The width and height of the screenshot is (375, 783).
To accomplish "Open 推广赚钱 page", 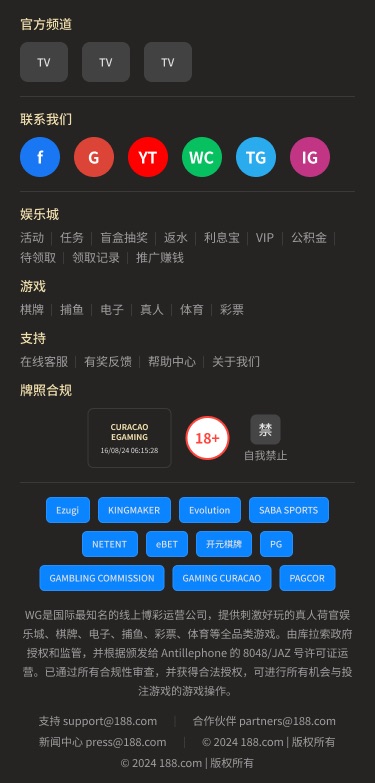I will pos(160,258).
